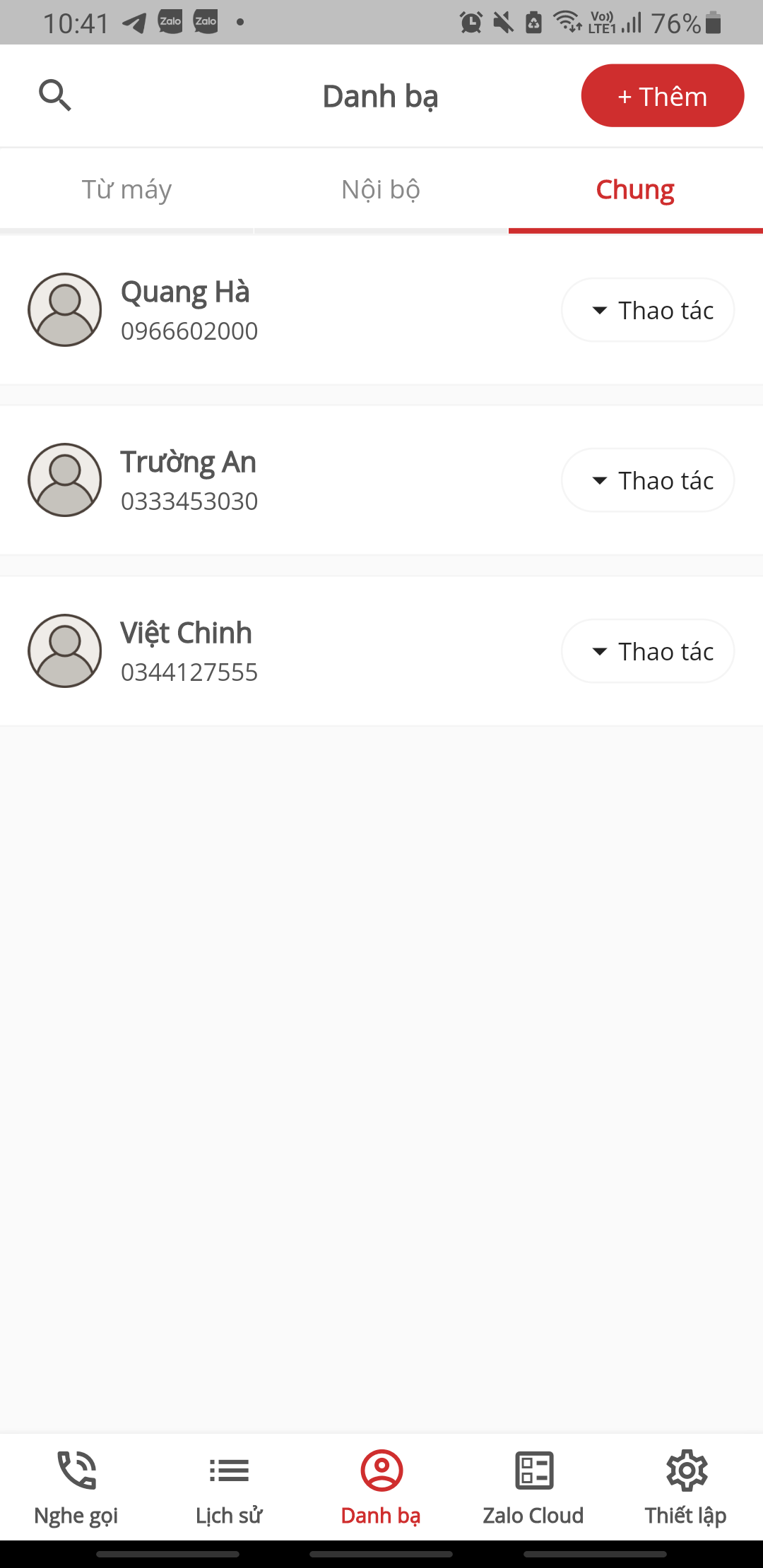Add a new contact with Thêm
The height and width of the screenshot is (1568, 763).
tap(662, 96)
